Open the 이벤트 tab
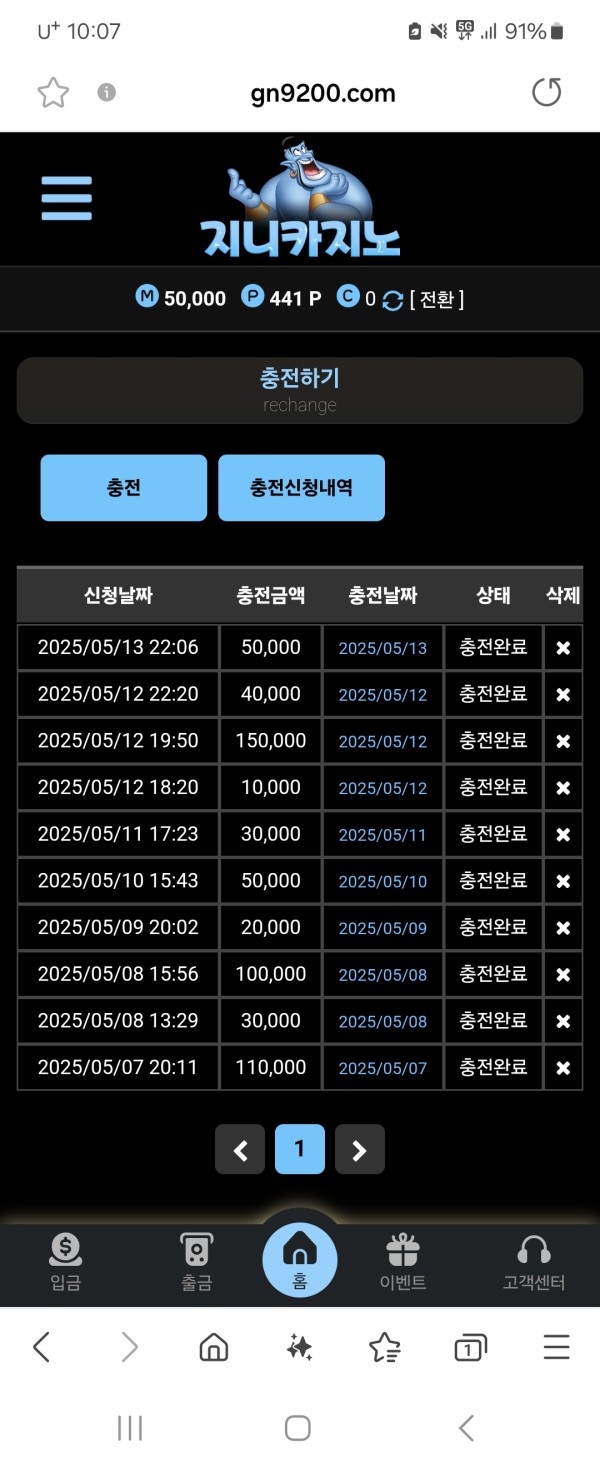The width and height of the screenshot is (600, 1467). 403,1260
